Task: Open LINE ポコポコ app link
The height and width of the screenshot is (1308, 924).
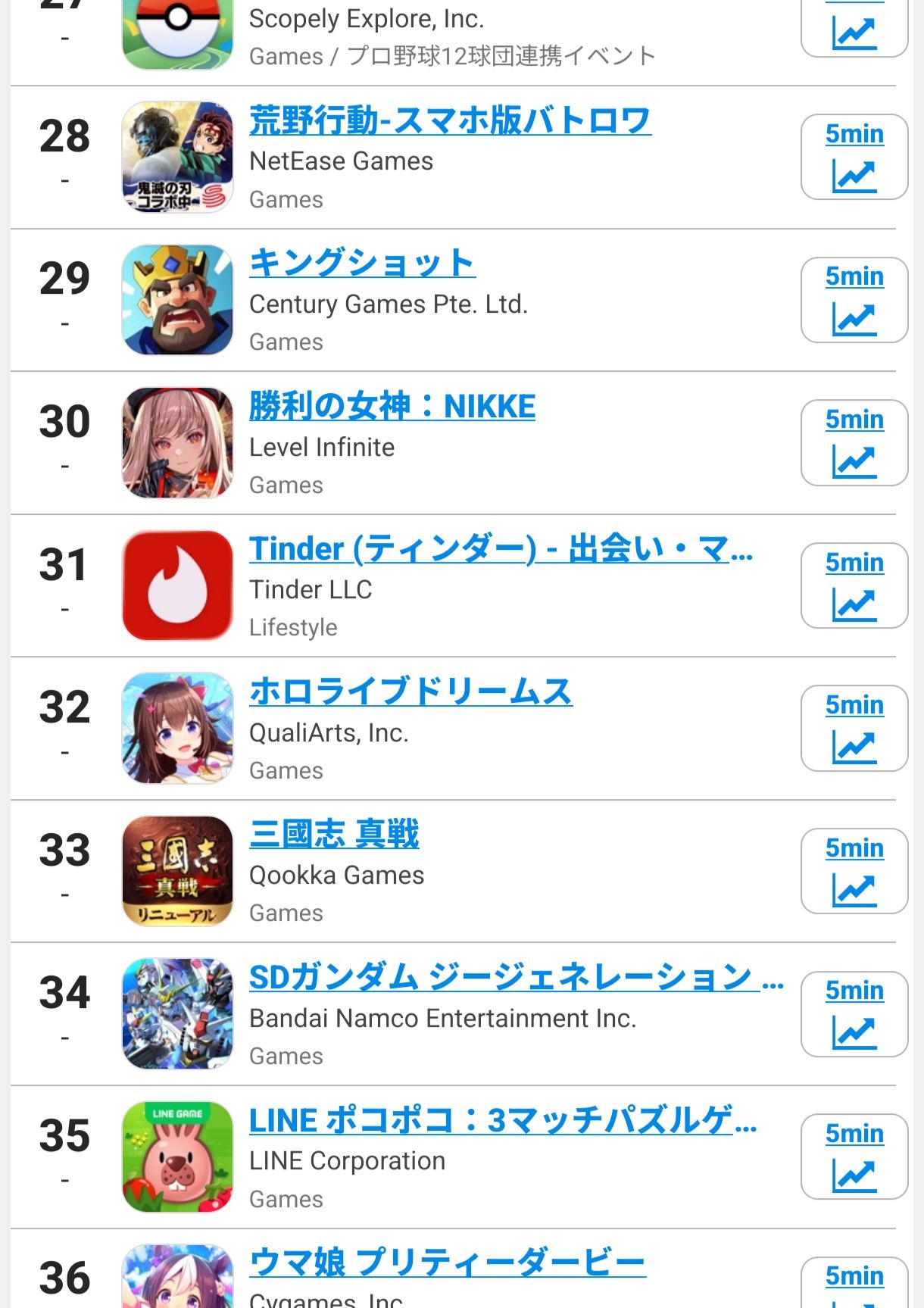Action: [503, 1120]
